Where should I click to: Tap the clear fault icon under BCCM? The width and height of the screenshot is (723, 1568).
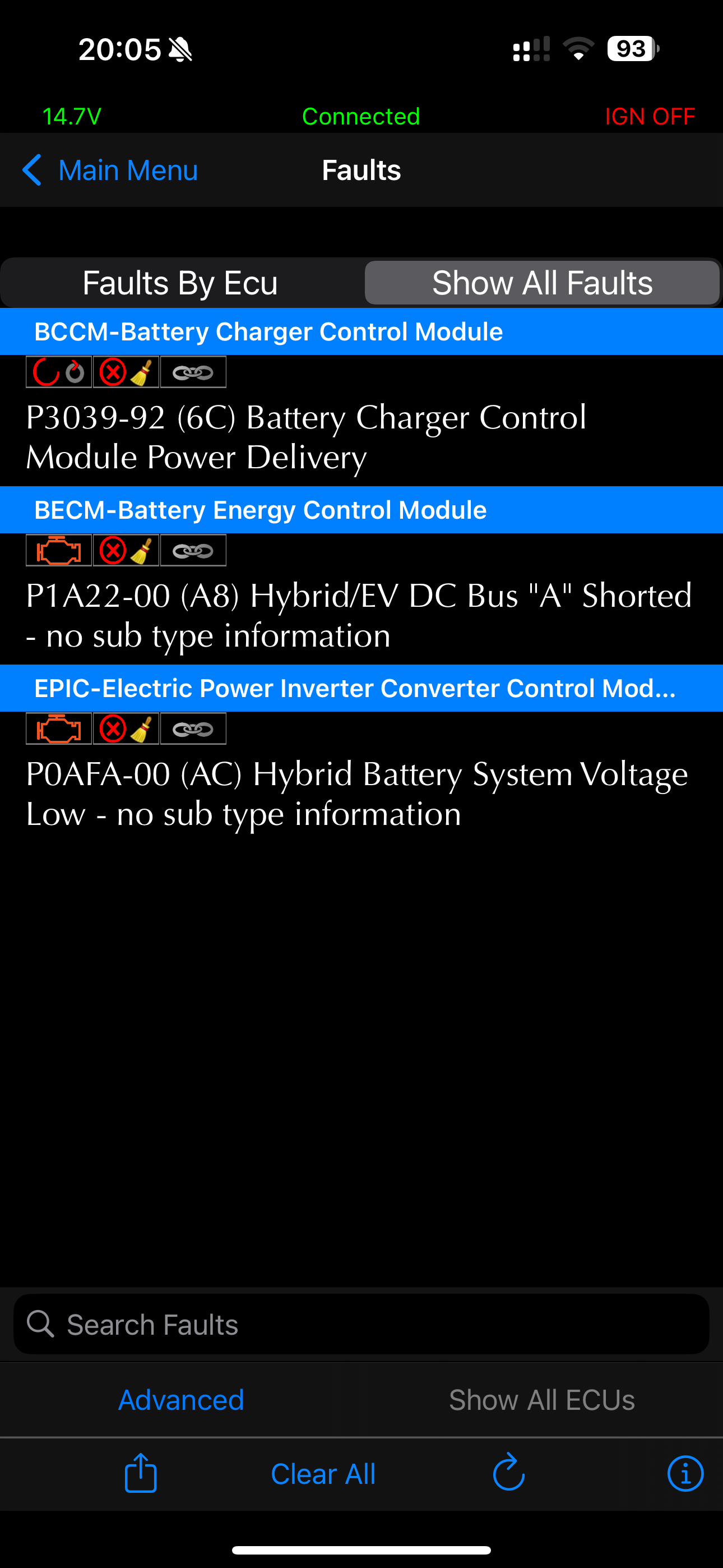(126, 372)
